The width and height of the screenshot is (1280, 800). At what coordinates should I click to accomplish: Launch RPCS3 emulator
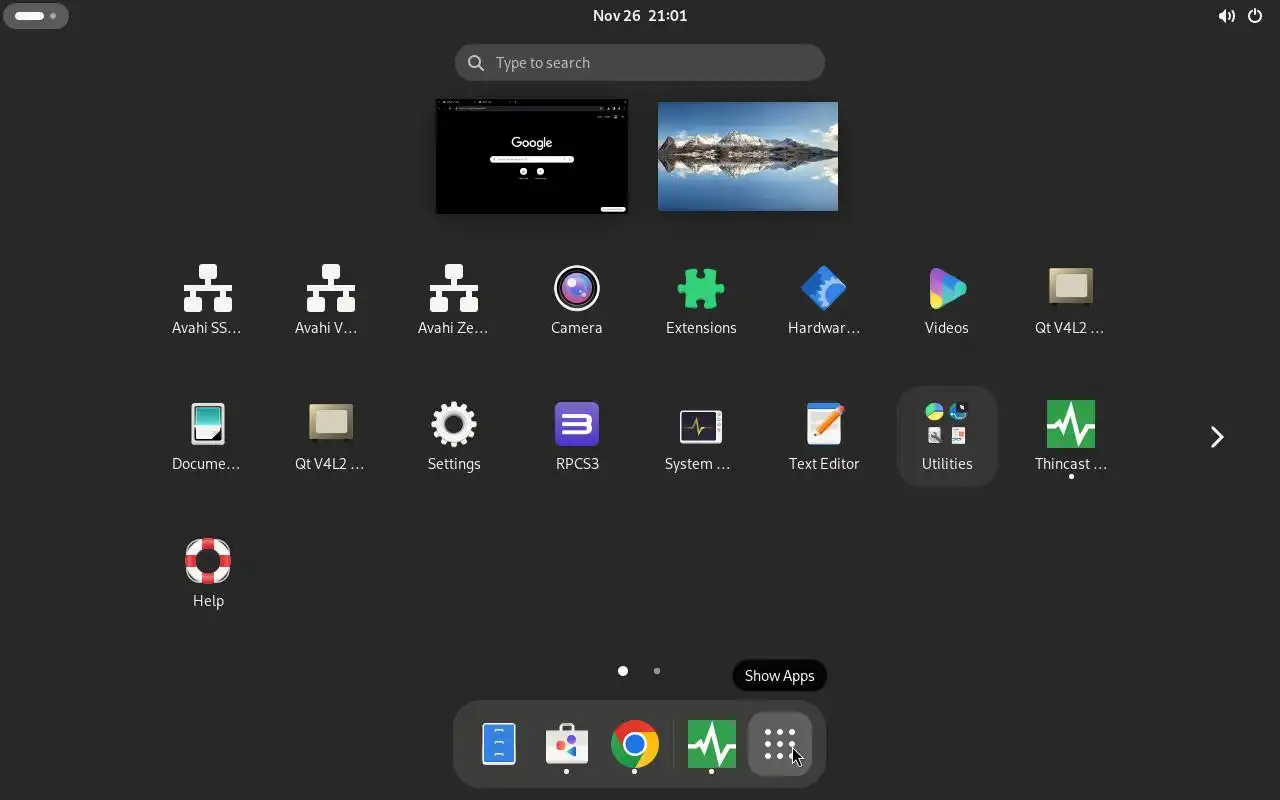pyautogui.click(x=577, y=435)
